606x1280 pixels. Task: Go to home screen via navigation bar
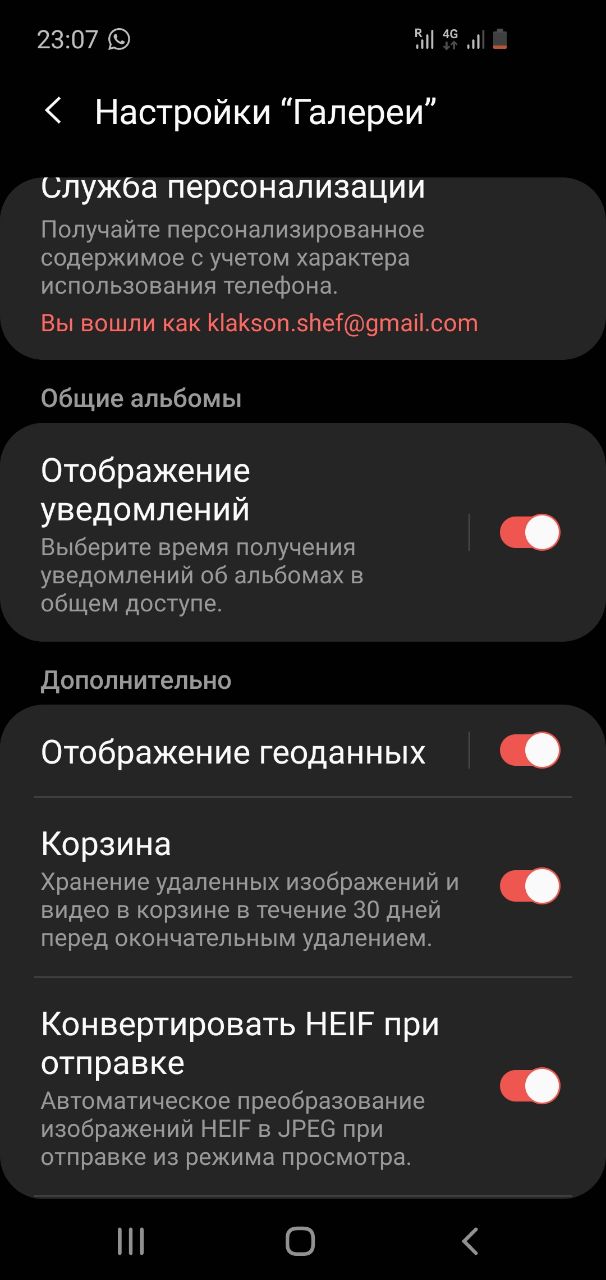[x=300, y=1241]
